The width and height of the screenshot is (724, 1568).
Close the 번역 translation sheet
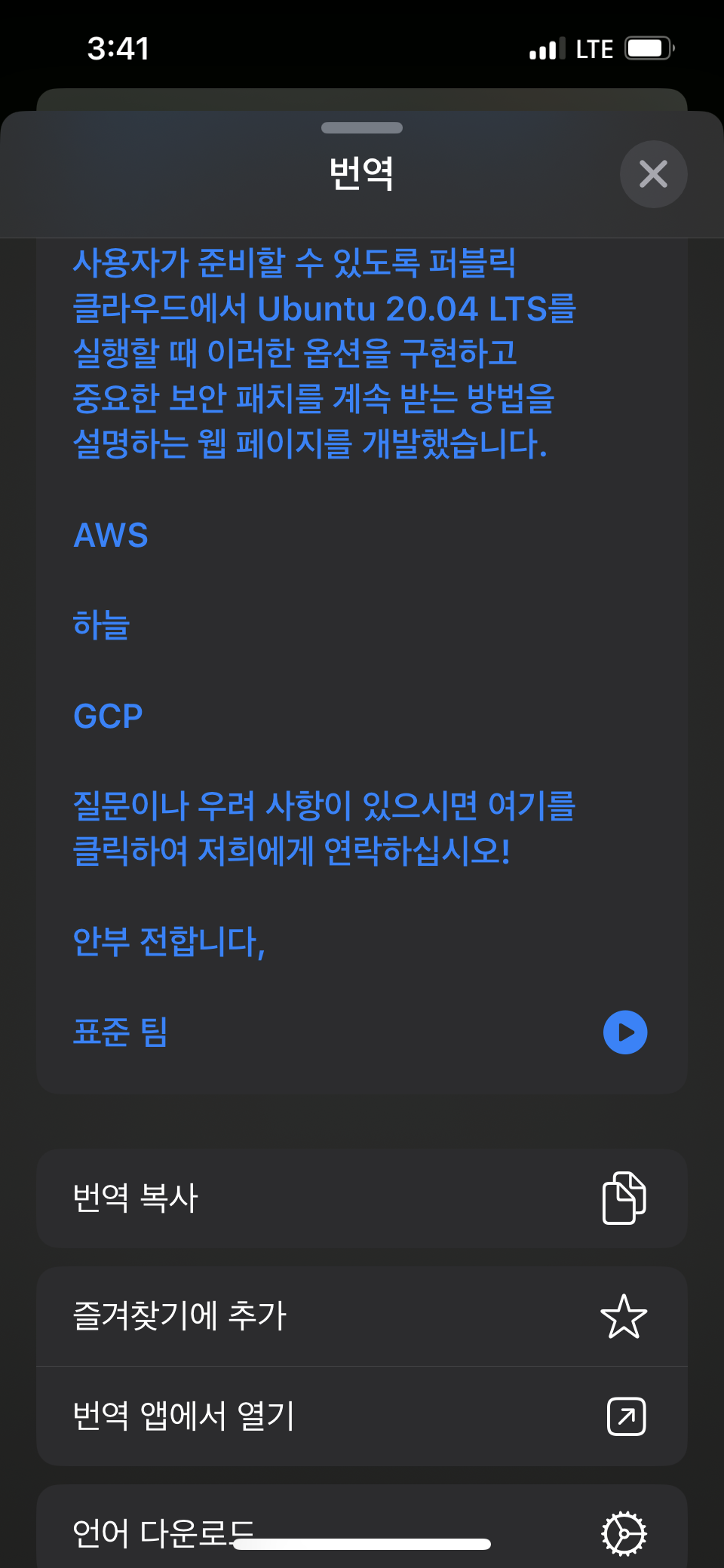(653, 174)
